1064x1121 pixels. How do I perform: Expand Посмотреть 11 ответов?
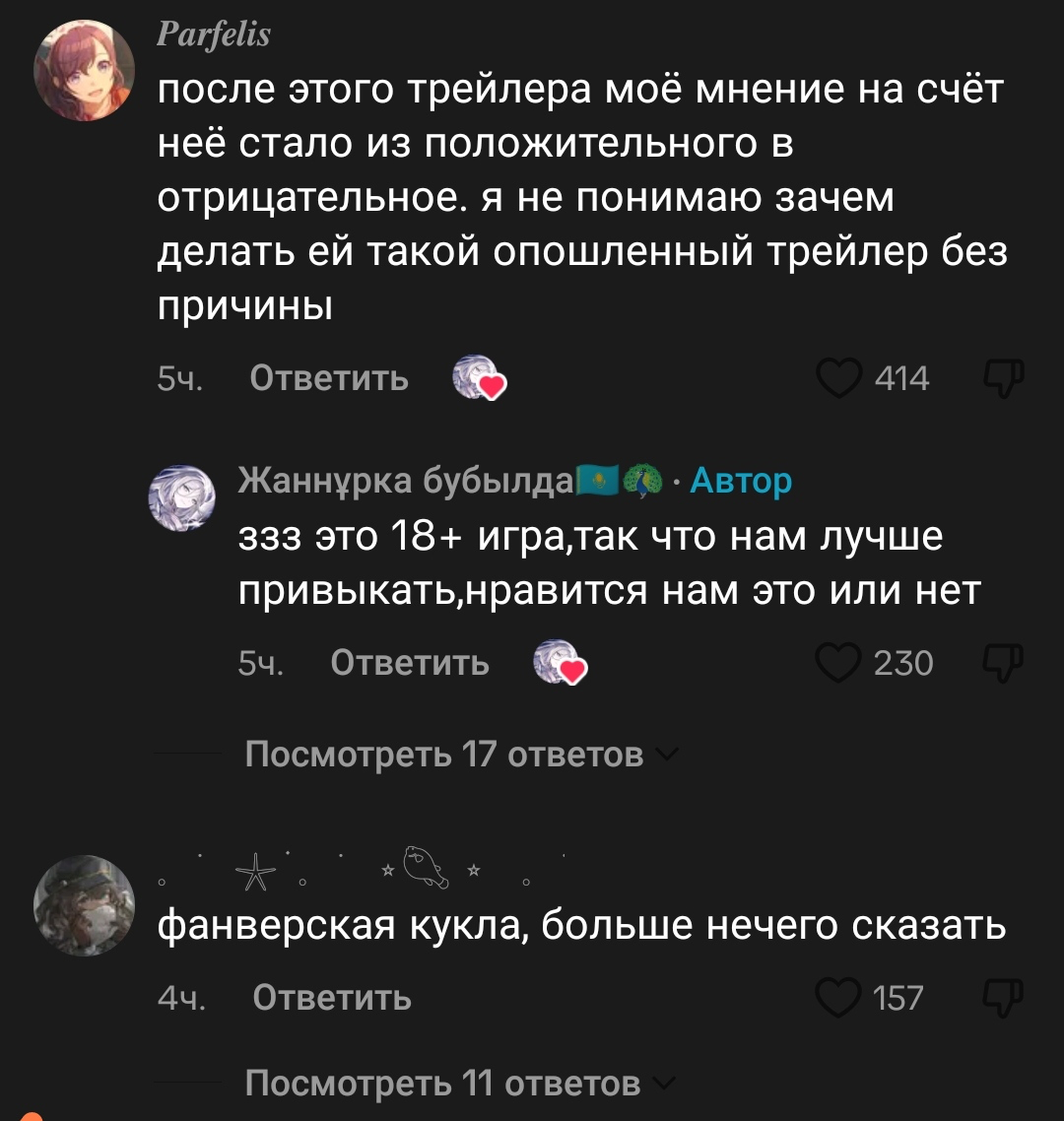442,1083
